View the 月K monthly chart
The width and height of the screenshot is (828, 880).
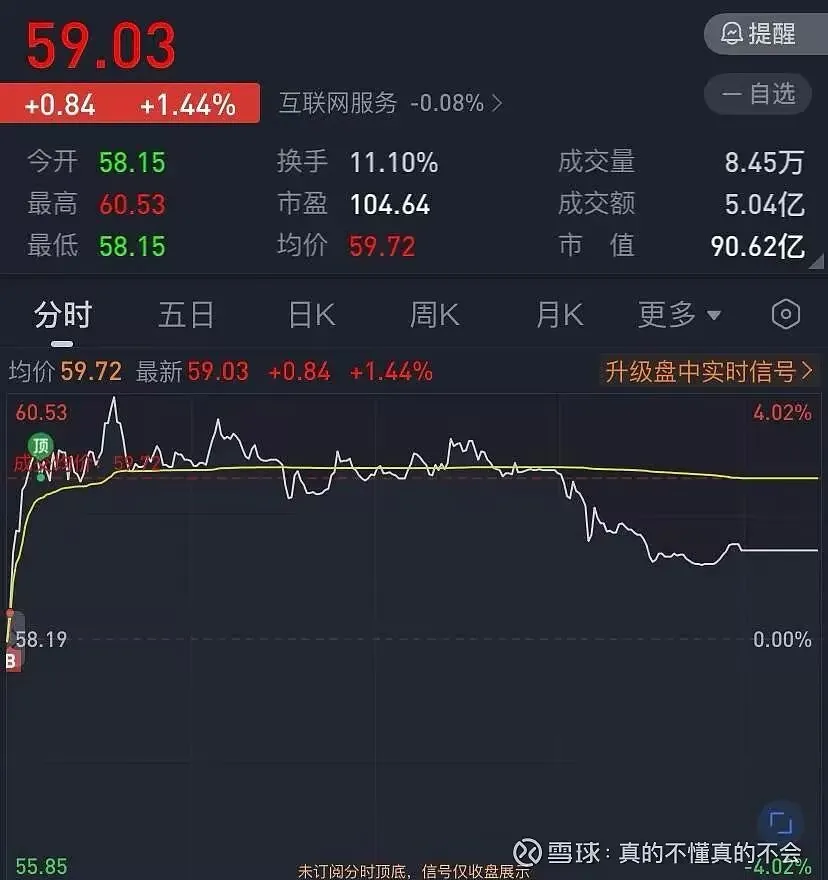(559, 315)
